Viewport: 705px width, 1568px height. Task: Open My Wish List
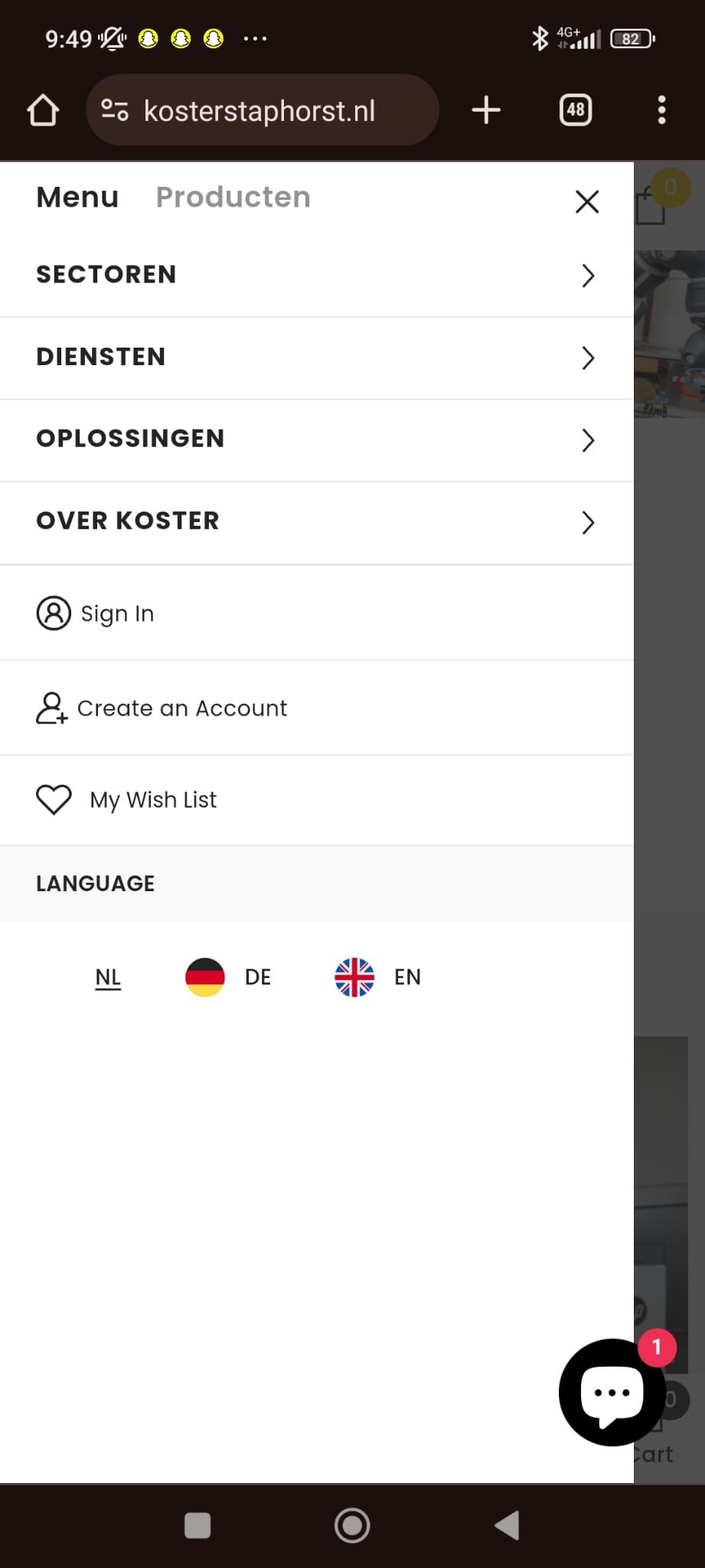click(x=316, y=800)
